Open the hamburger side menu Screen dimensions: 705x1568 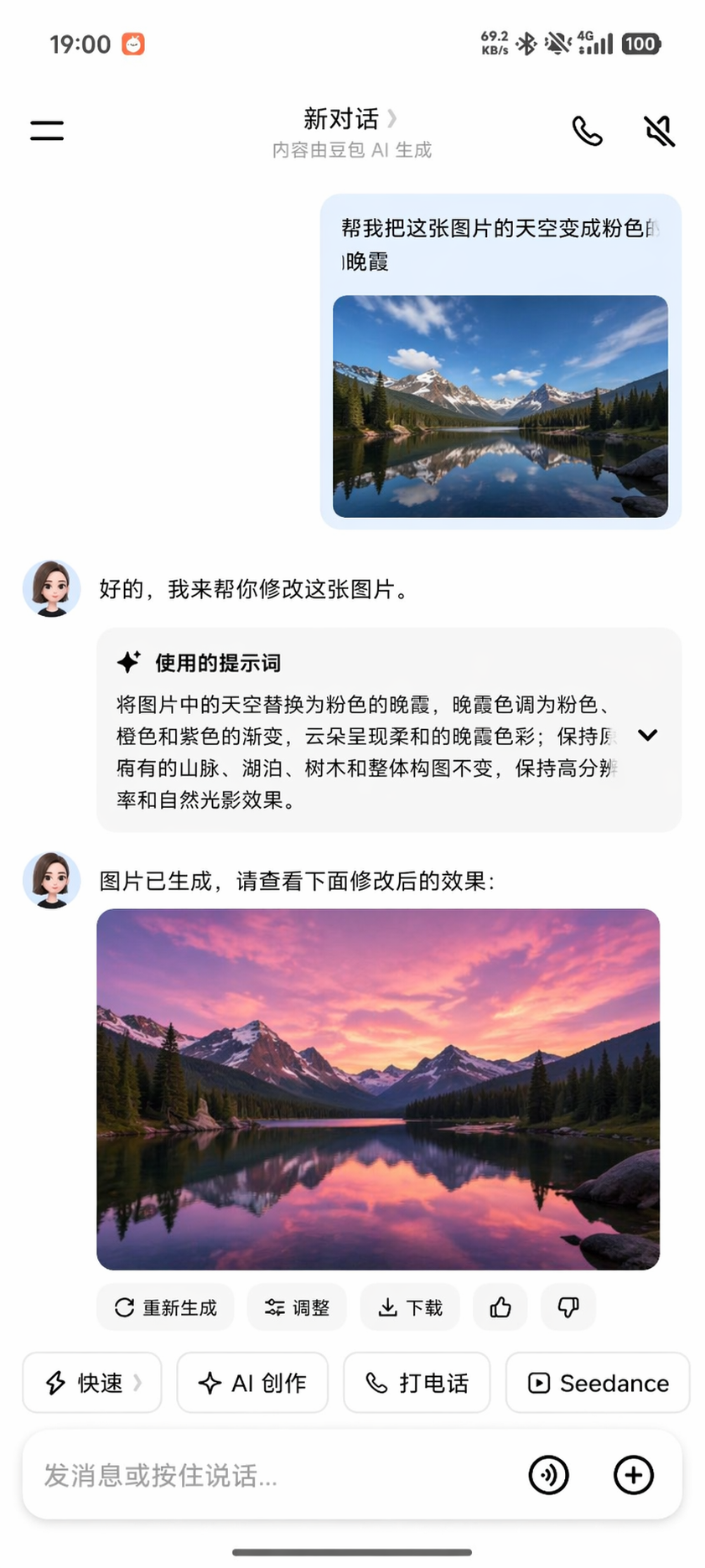coord(47,130)
